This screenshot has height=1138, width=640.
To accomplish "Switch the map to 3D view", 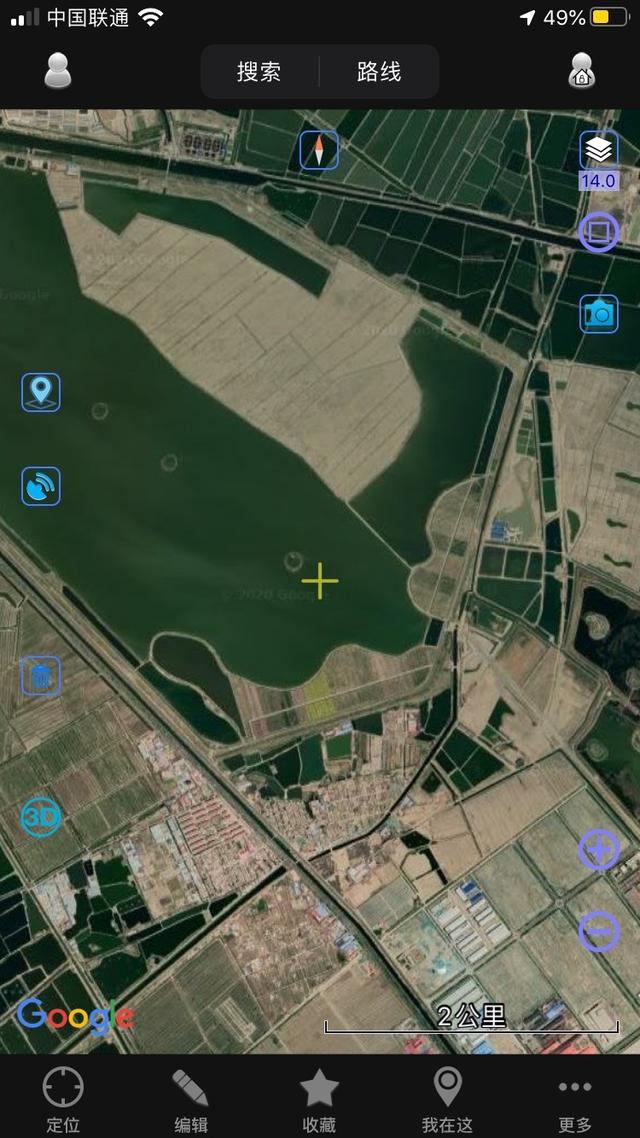I will [x=41, y=818].
